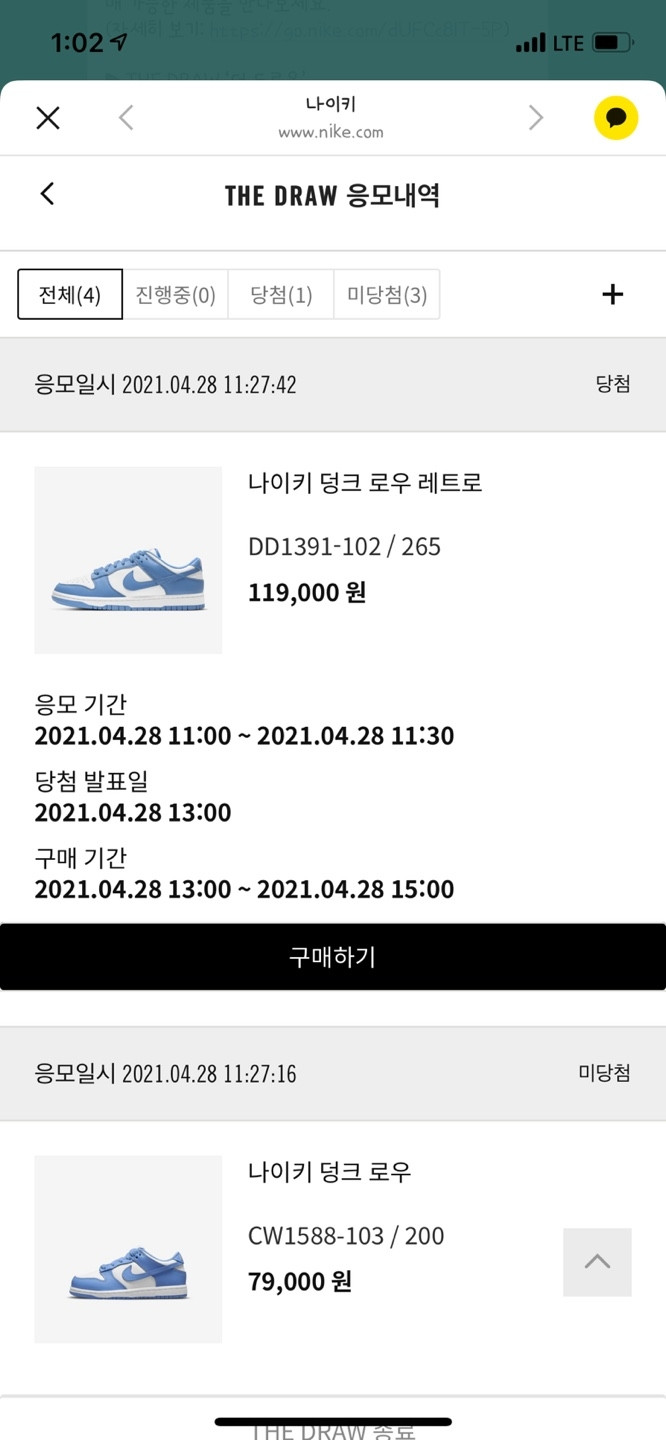Screen dimensions: 666x1440
Task: Tap the 구매하기 button
Action: pos(333,957)
